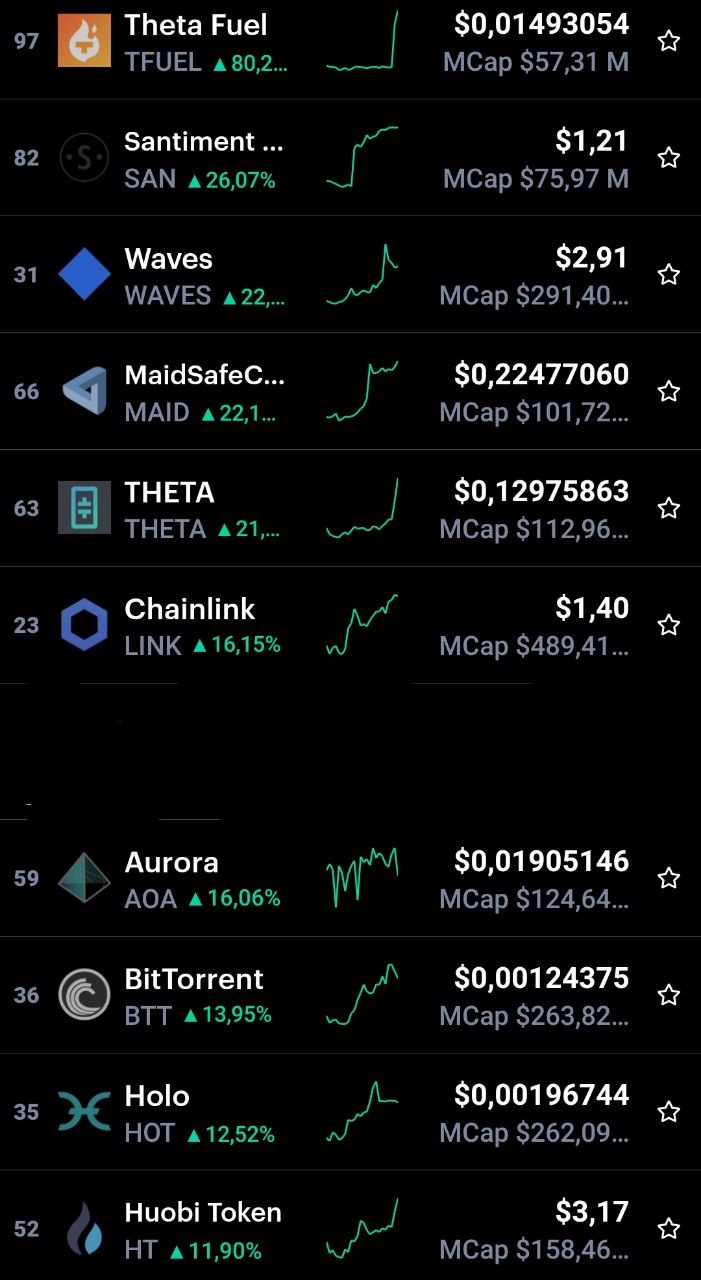Open Waves coin details
The image size is (701, 1280).
(x=350, y=275)
